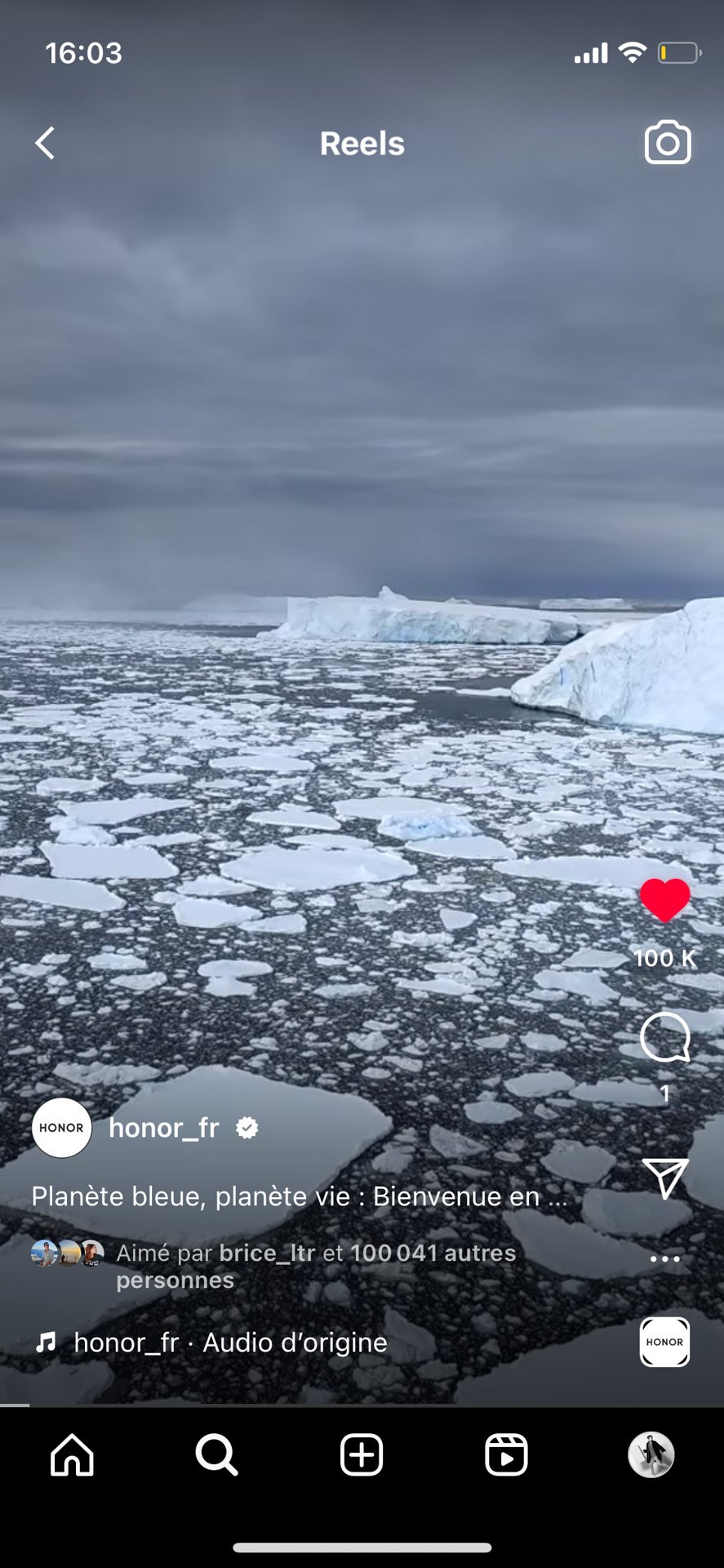Share this reel via paper plane icon
724x1568 pixels.
click(664, 1178)
